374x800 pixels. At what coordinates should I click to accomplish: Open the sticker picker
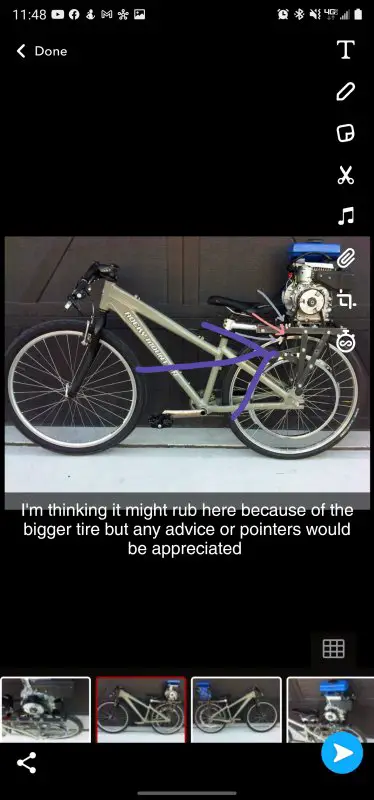pos(345,133)
